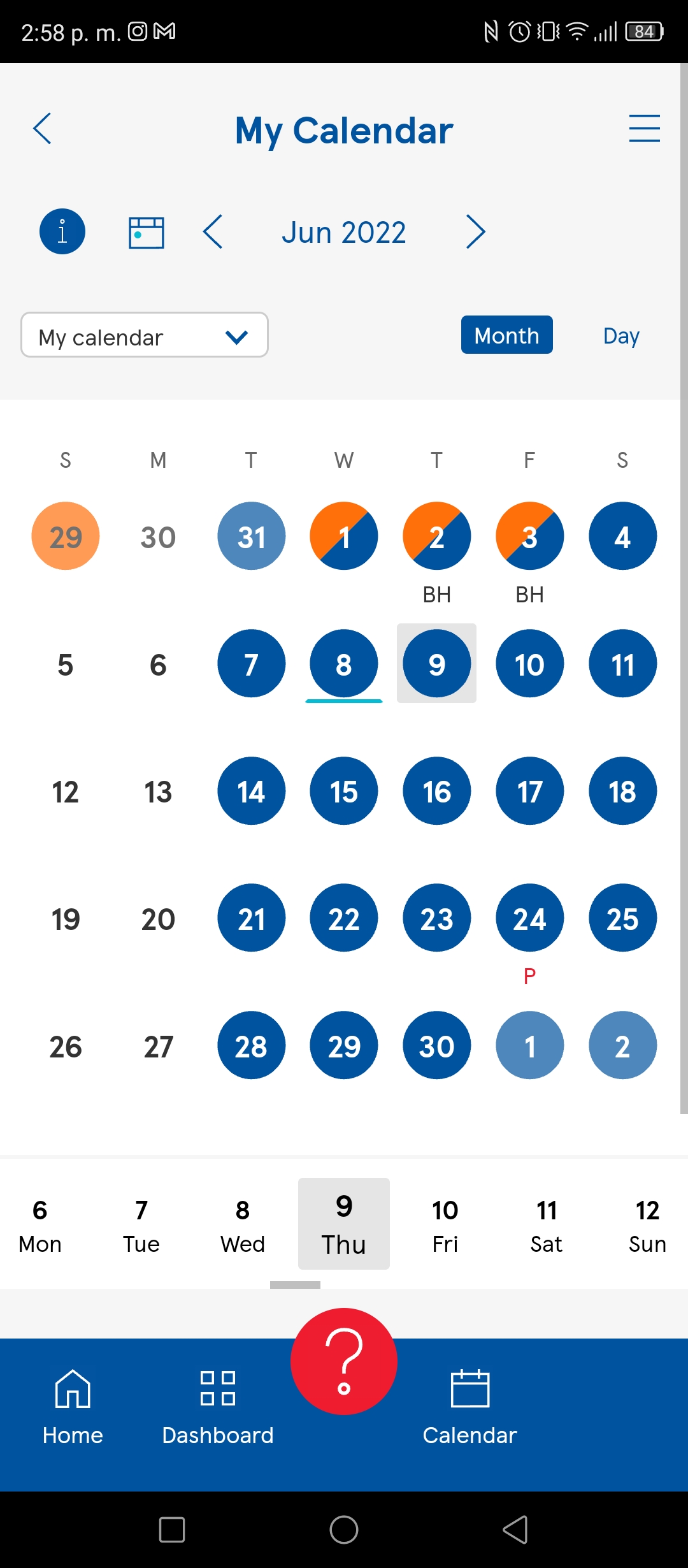Go back using the top-left arrow
The height and width of the screenshot is (1568, 688).
tap(42, 129)
